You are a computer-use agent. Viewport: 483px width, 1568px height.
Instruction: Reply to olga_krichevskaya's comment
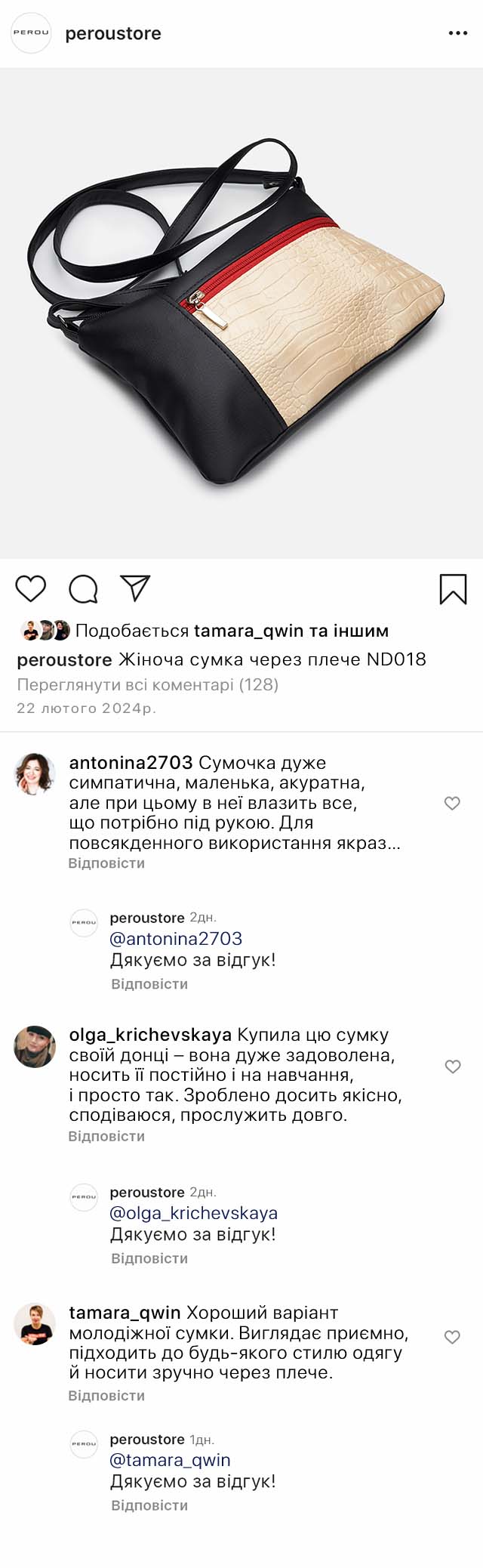[x=106, y=1136]
